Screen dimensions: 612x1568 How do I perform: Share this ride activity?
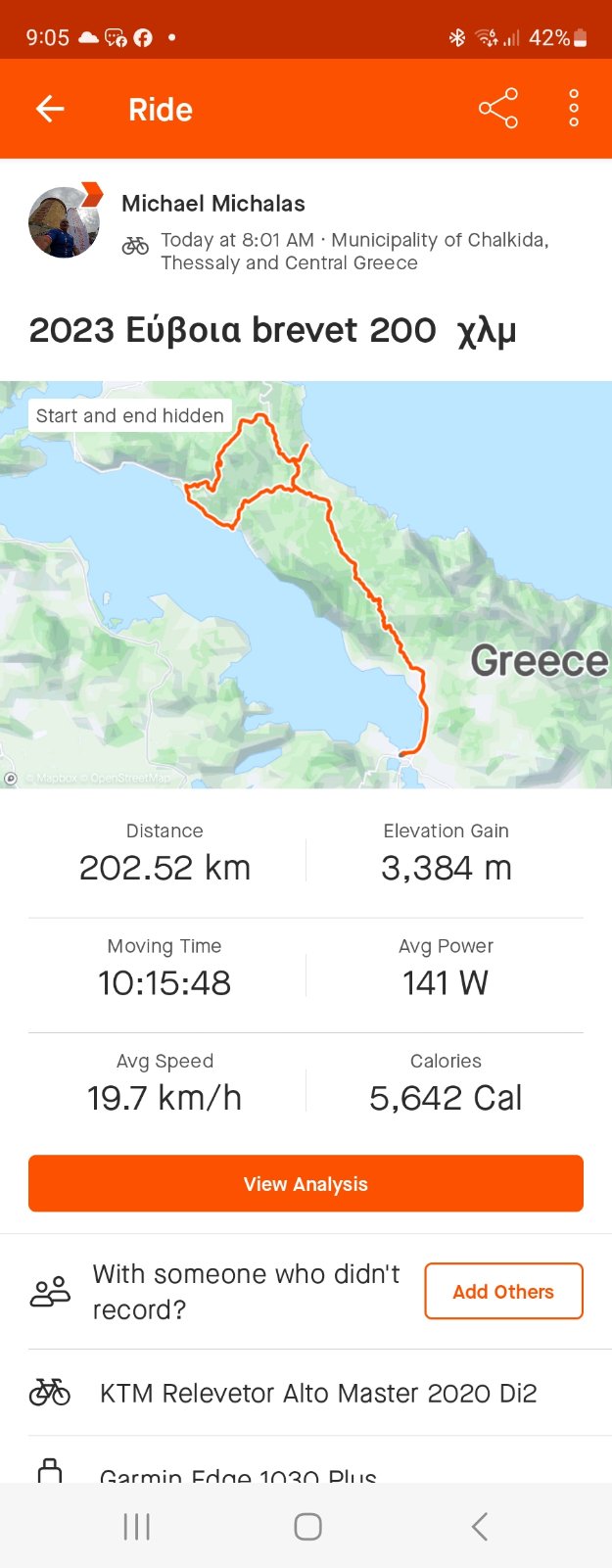pos(497,109)
